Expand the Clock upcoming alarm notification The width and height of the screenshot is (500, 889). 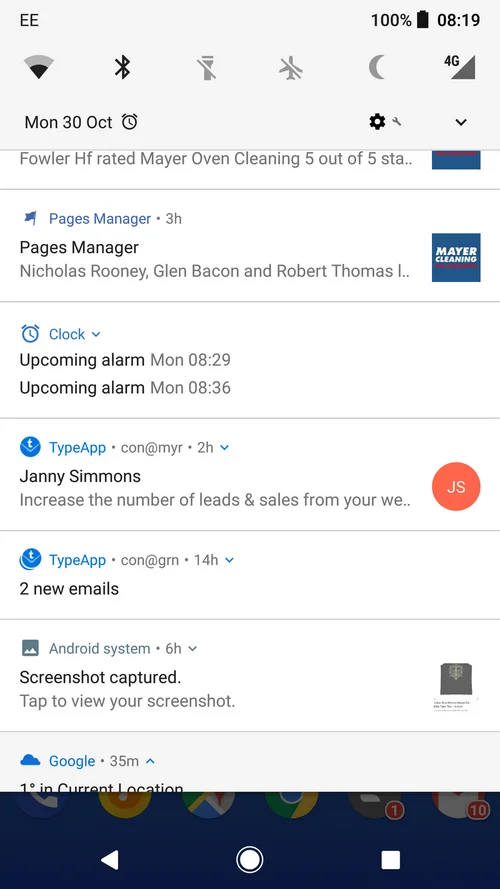(x=96, y=334)
